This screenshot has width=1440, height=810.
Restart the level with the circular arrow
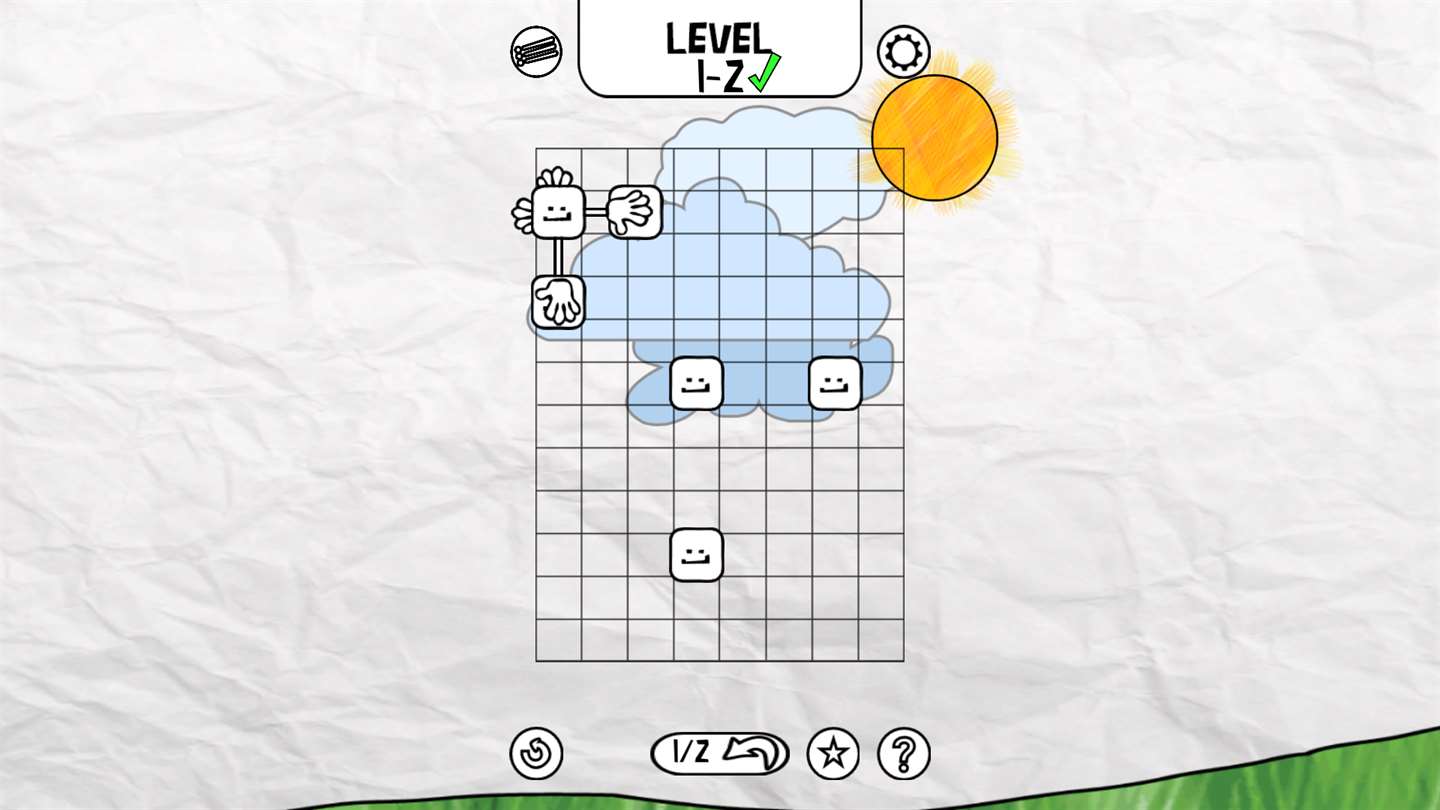click(x=536, y=753)
